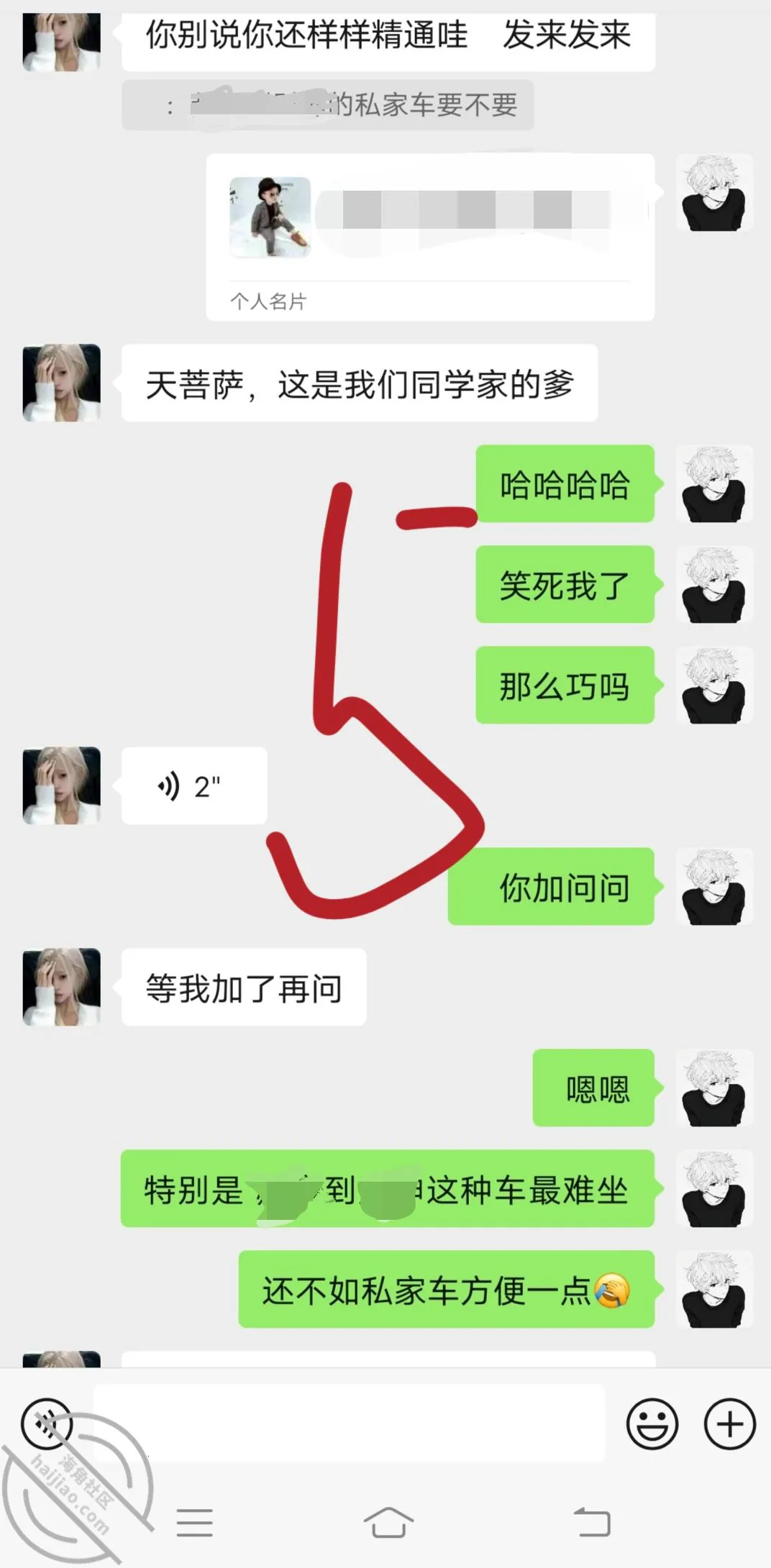This screenshot has width=771, height=1568.
Task: Tap the system back button
Action: 592,1522
